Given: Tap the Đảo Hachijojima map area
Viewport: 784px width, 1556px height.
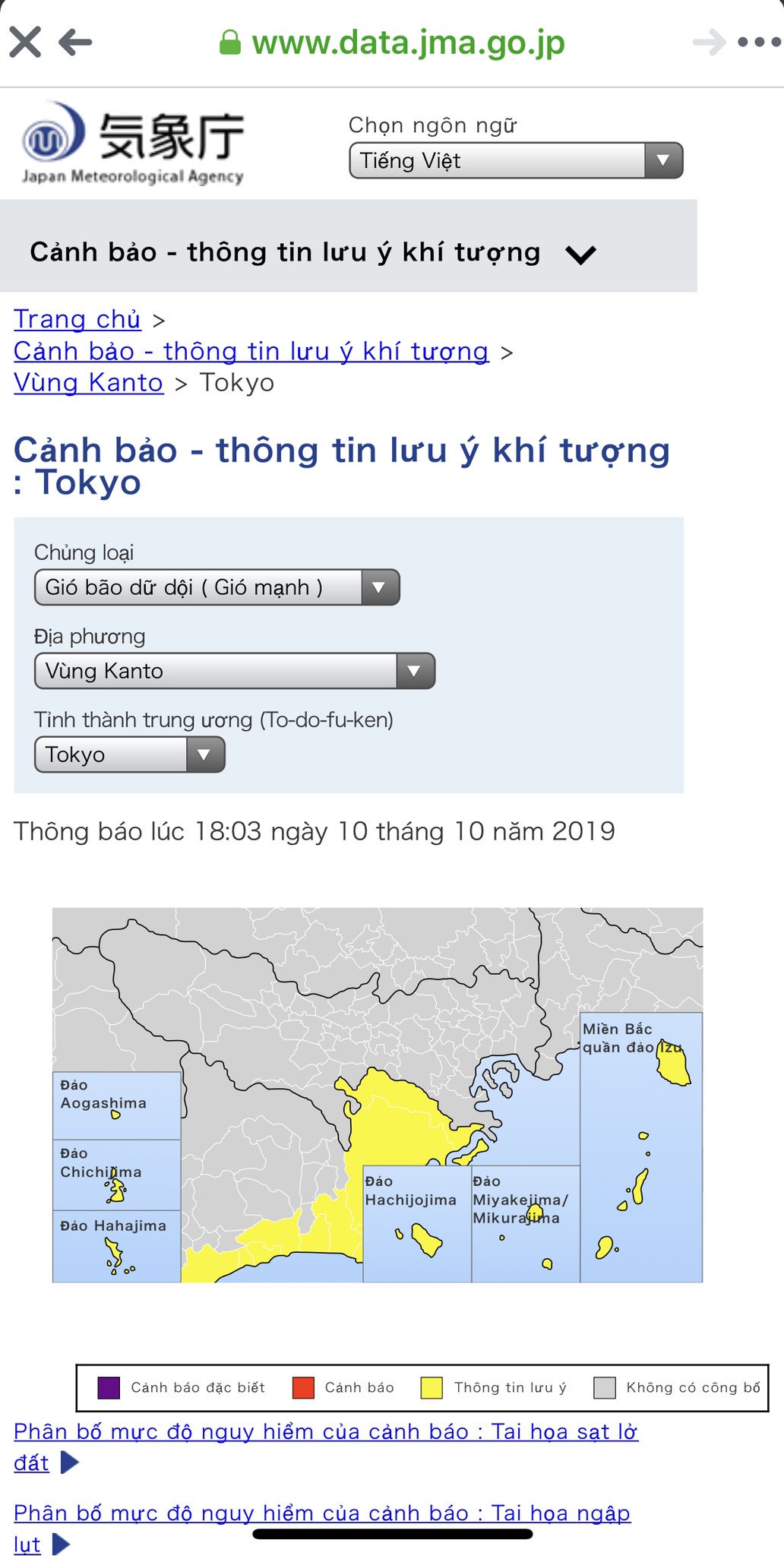Looking at the screenshot, I should click(x=416, y=1225).
